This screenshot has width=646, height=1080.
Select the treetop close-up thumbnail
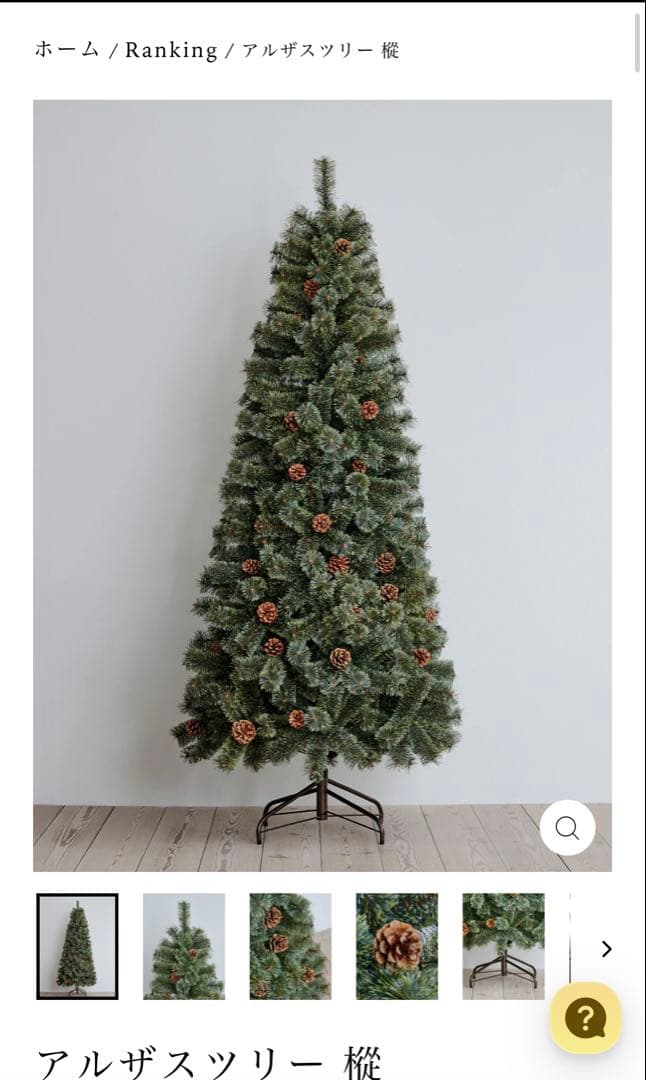(x=184, y=946)
